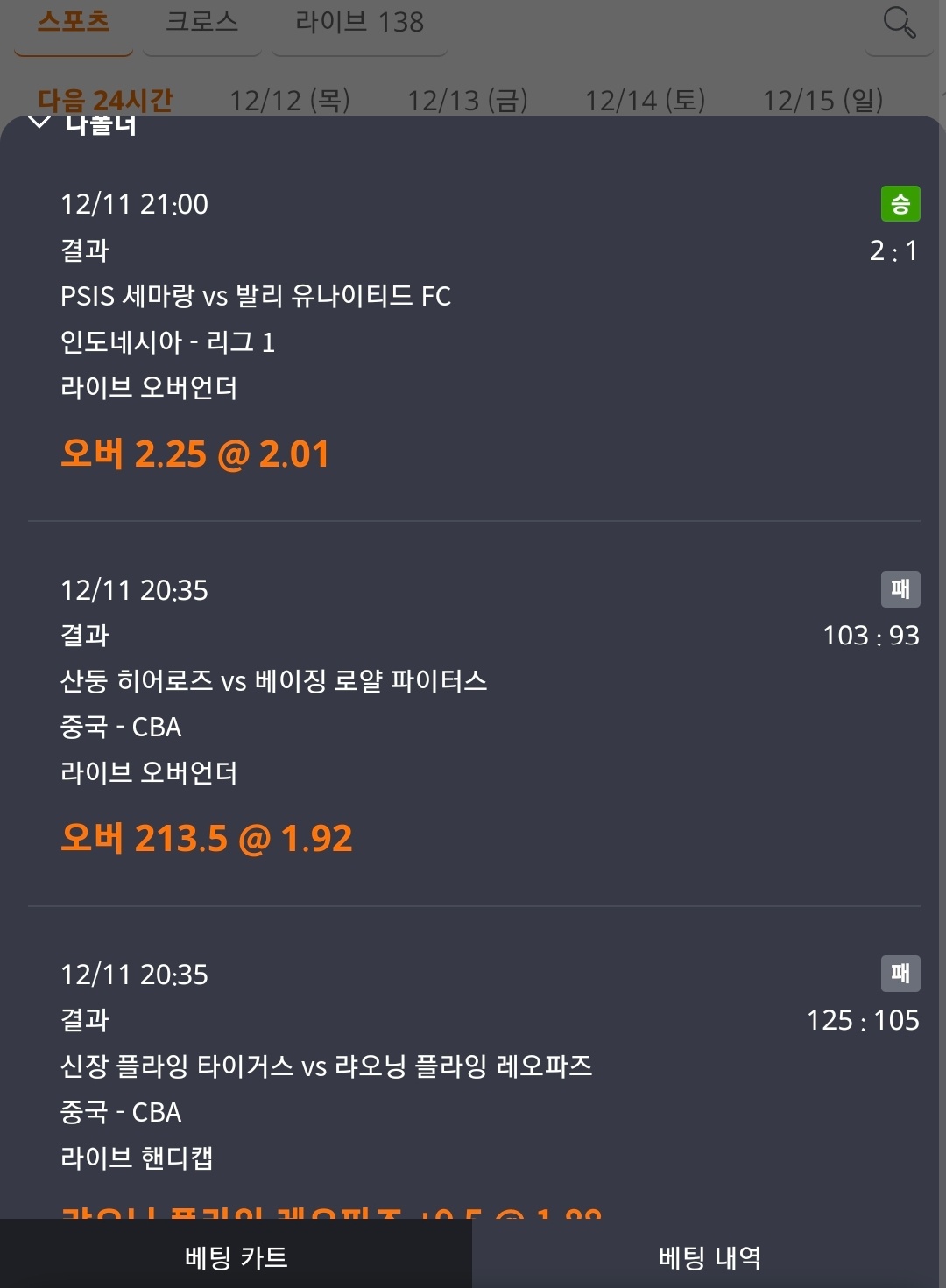
Task: Select the 라이브 138 top tab
Action: [x=359, y=23]
